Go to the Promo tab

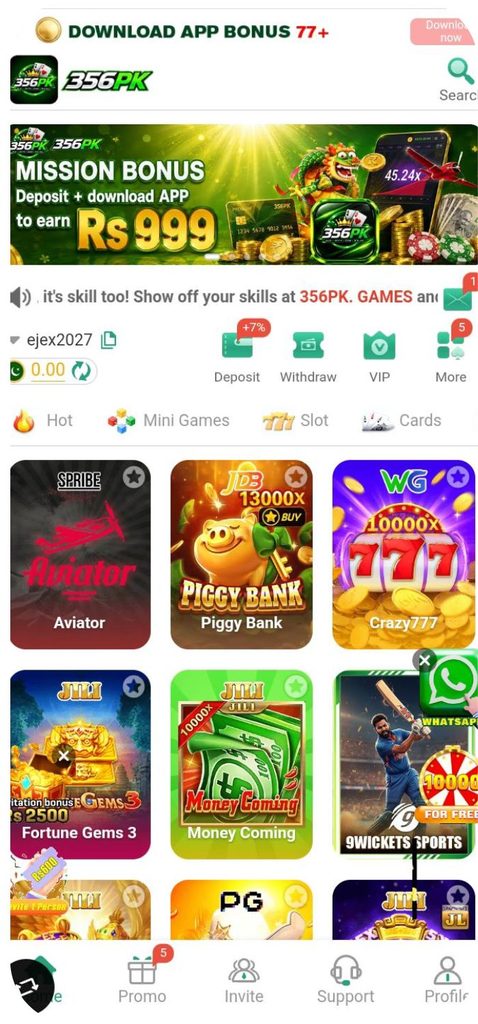[x=142, y=978]
